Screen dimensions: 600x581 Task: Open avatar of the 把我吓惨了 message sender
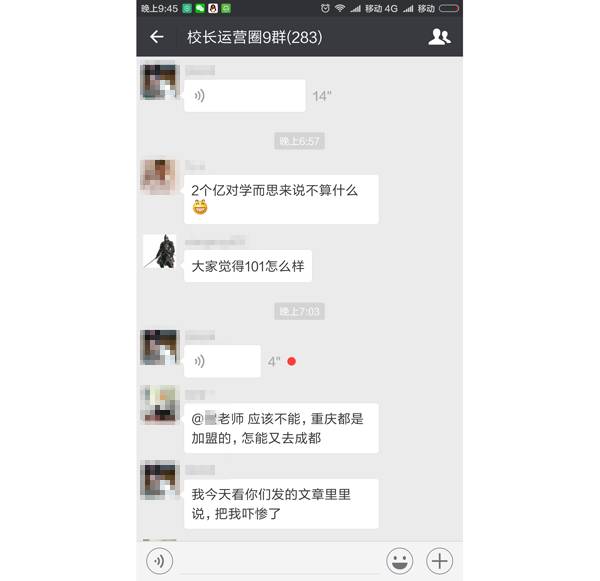click(x=159, y=480)
